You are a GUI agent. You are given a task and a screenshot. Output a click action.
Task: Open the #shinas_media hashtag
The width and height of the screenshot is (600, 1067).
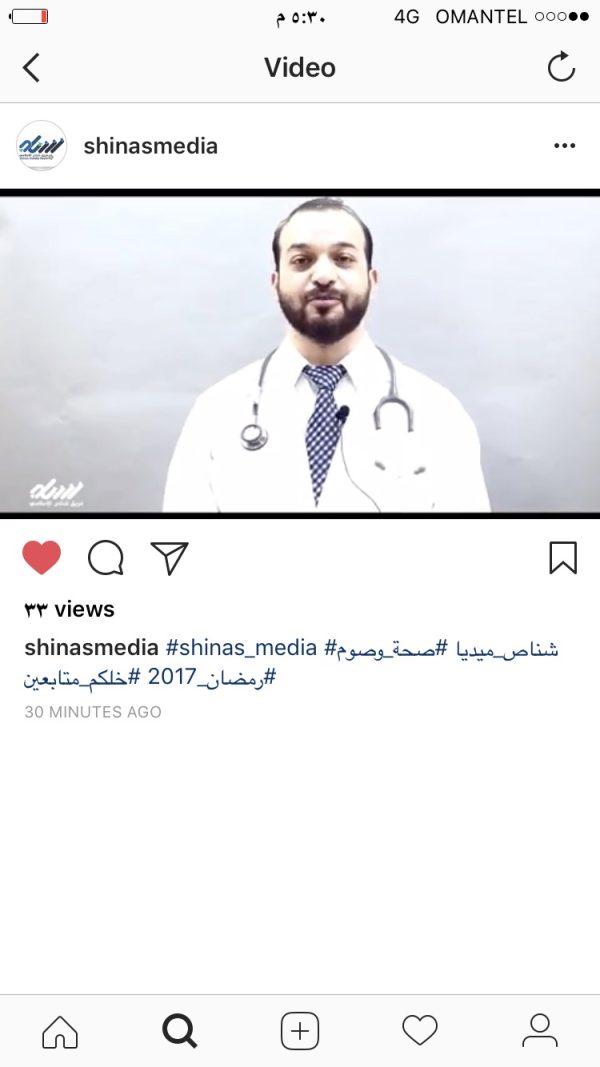pos(241,648)
